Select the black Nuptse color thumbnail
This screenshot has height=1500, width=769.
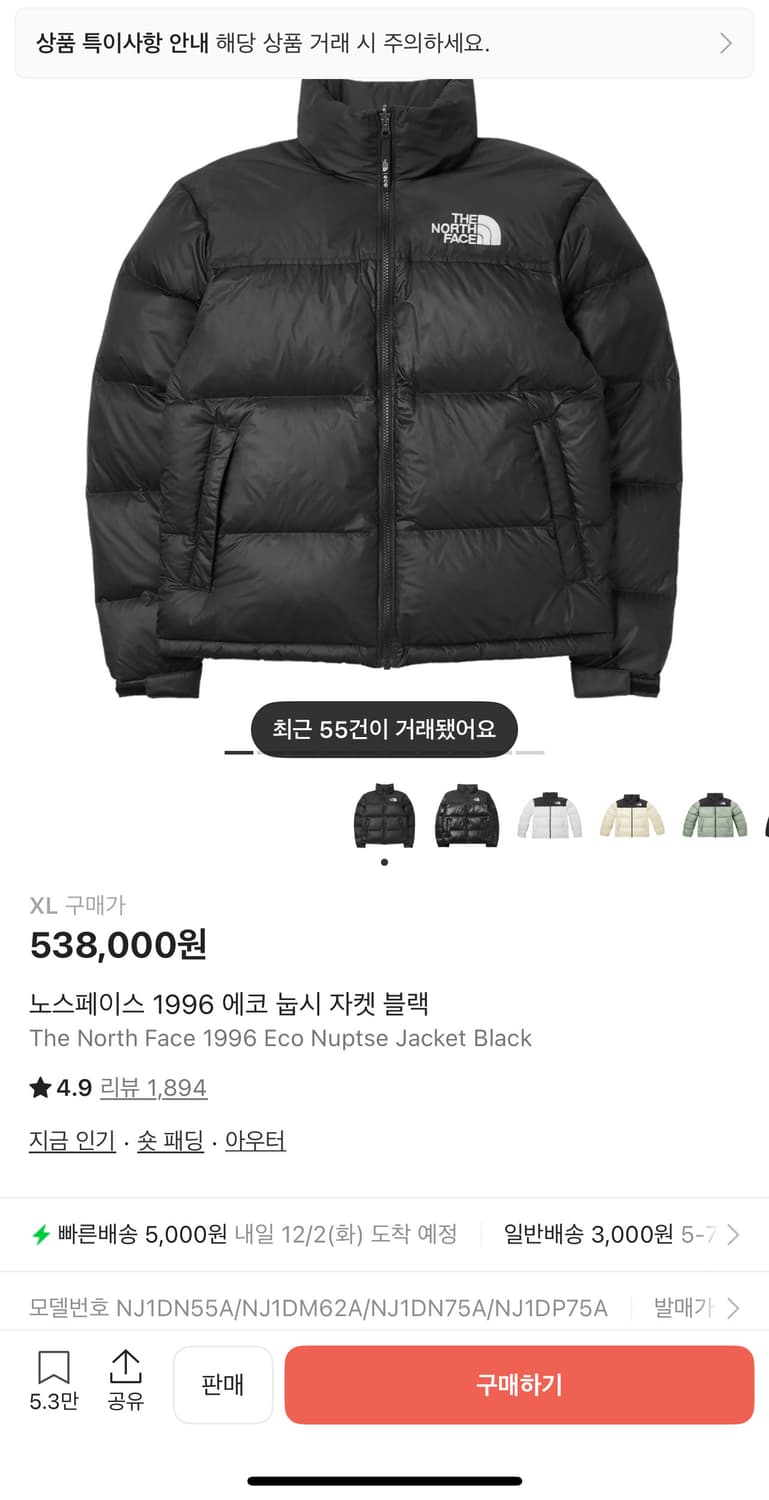pyautogui.click(x=383, y=815)
